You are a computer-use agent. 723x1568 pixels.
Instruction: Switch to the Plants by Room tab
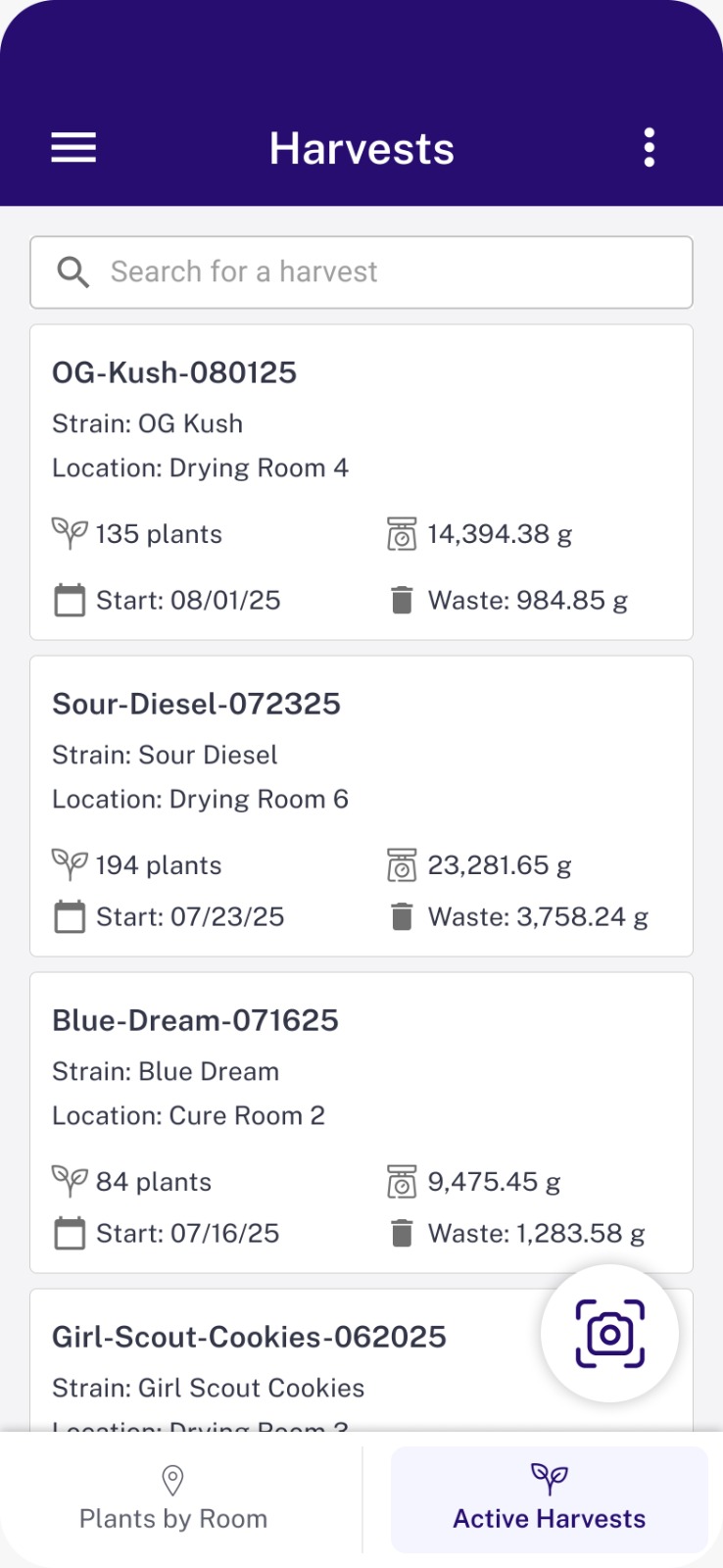pyautogui.click(x=173, y=1499)
